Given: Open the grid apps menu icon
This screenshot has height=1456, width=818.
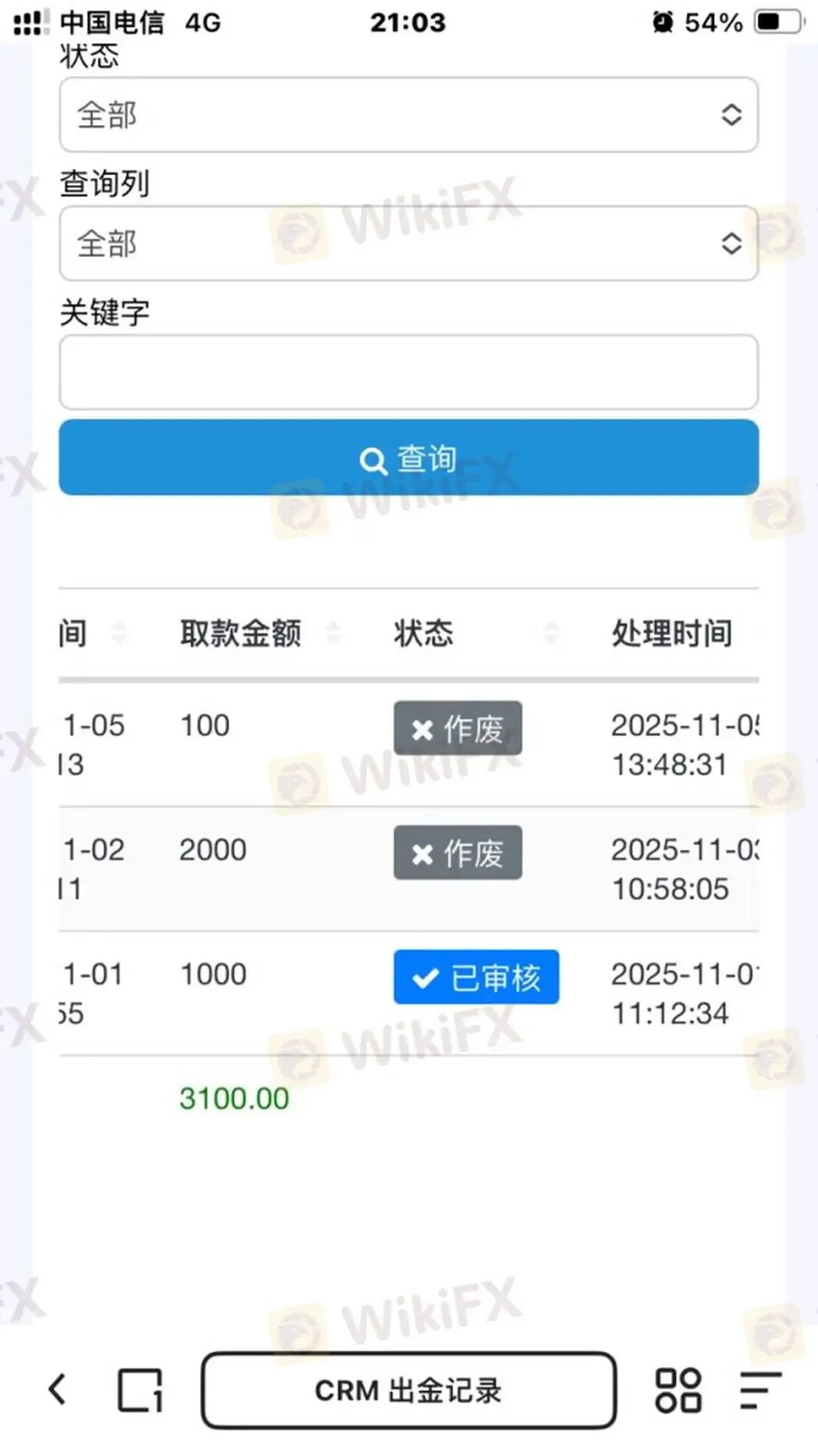Looking at the screenshot, I should (x=678, y=1391).
